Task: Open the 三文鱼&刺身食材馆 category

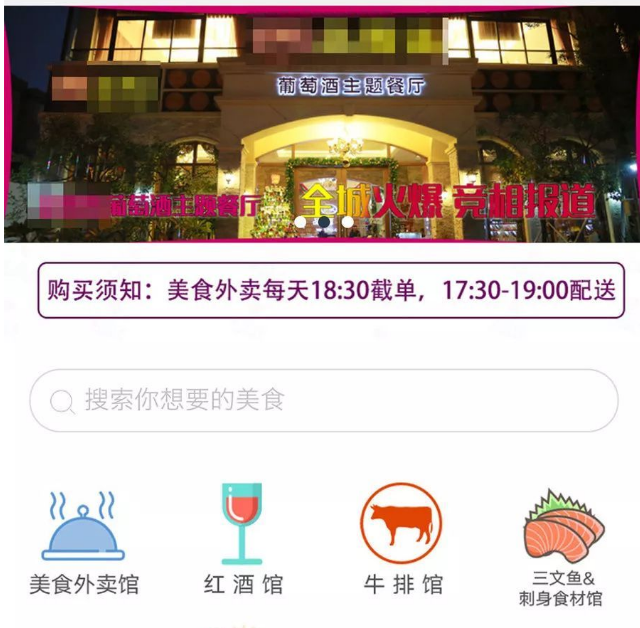Action: coord(561,545)
